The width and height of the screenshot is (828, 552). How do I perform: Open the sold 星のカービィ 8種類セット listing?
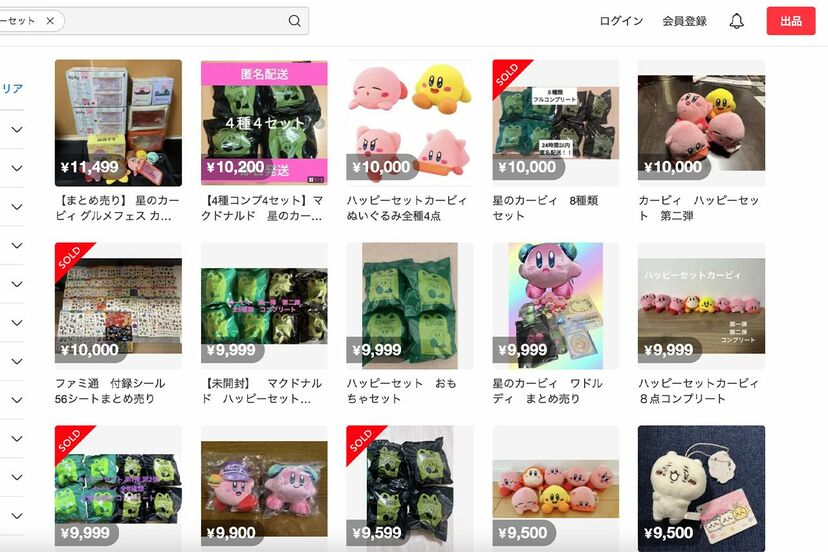click(555, 123)
